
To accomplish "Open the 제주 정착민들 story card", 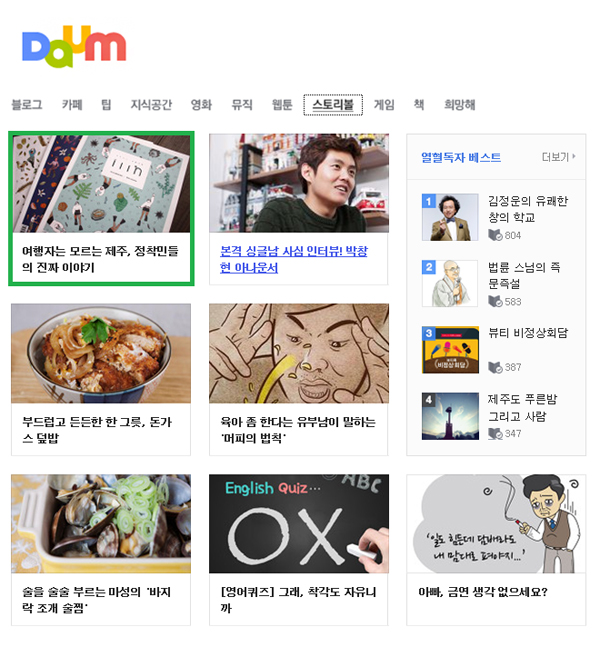I will 100,208.
